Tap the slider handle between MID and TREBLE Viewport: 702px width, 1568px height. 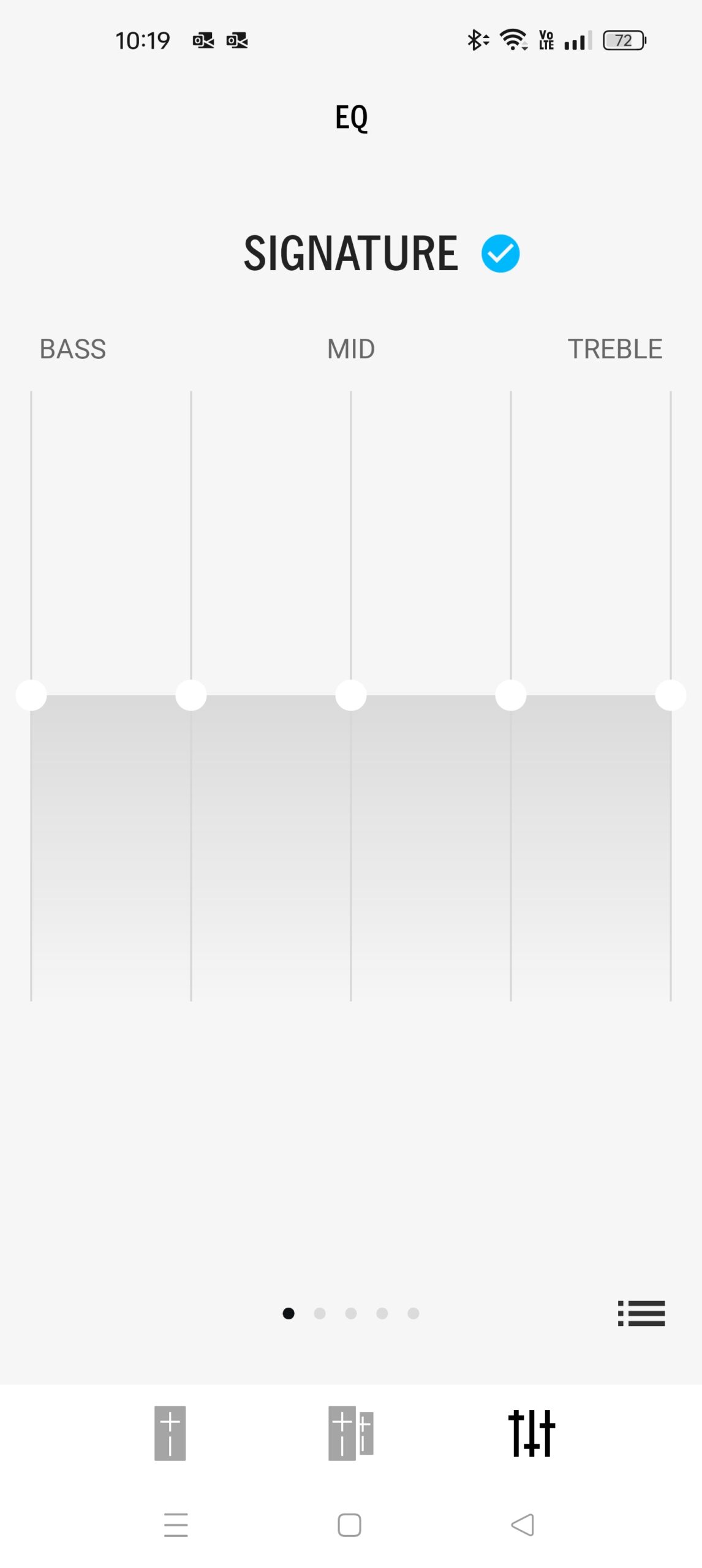pyautogui.click(x=511, y=695)
